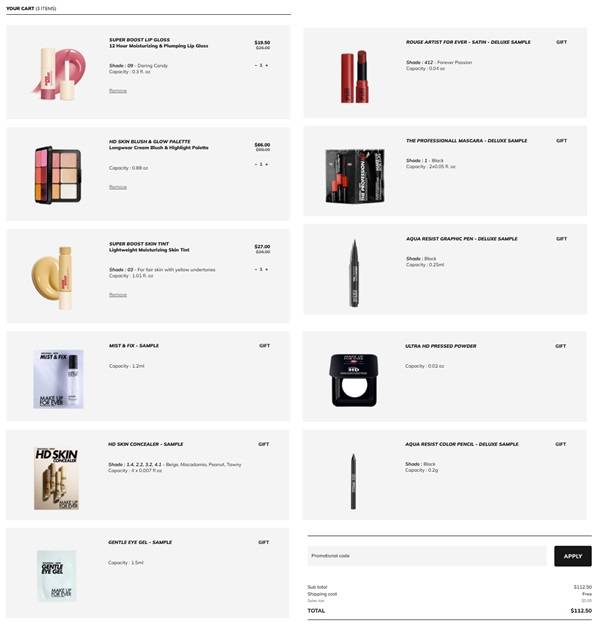600x631 pixels.
Task: Remove Super Boost Skin Tint from cart
Action: pos(118,295)
